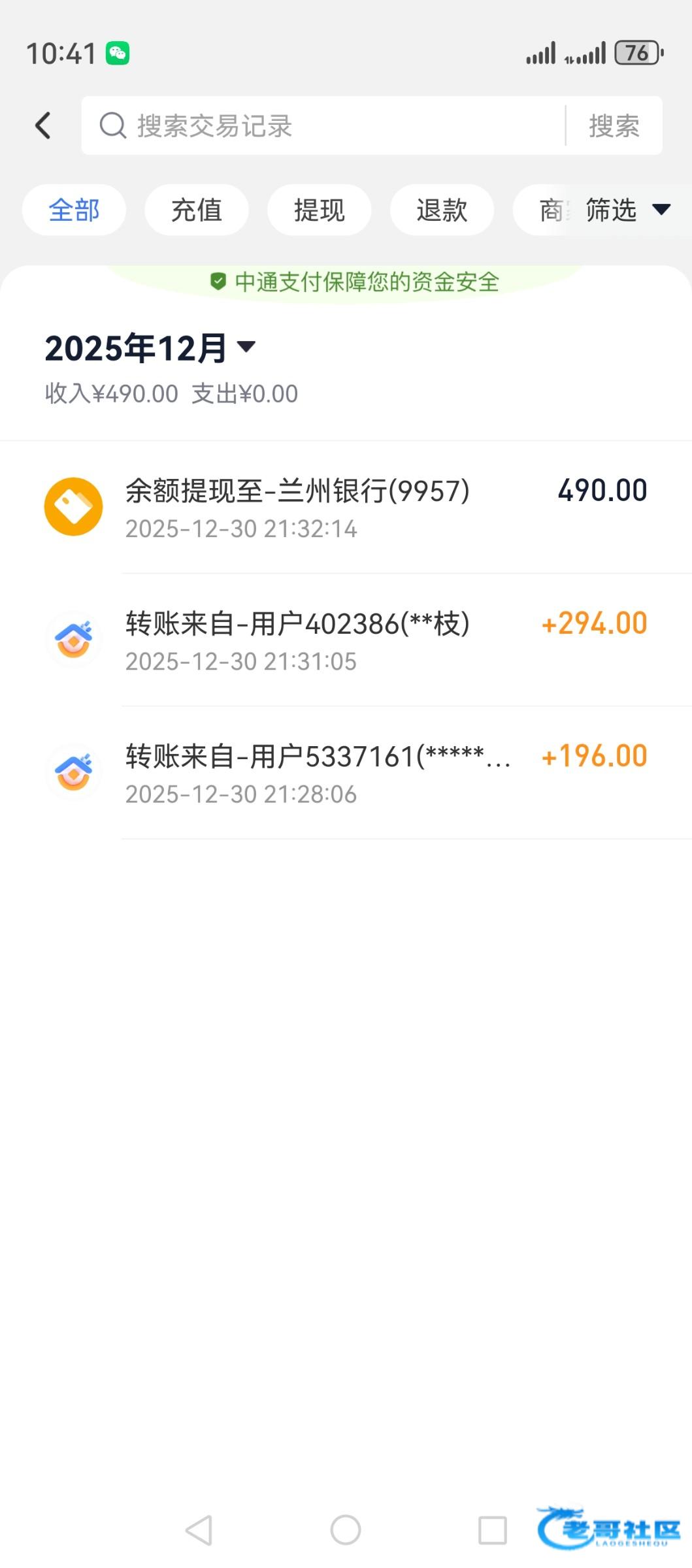Expand the 2025年12月 month picker
Viewport: 692px width, 1568px height.
coord(150,348)
